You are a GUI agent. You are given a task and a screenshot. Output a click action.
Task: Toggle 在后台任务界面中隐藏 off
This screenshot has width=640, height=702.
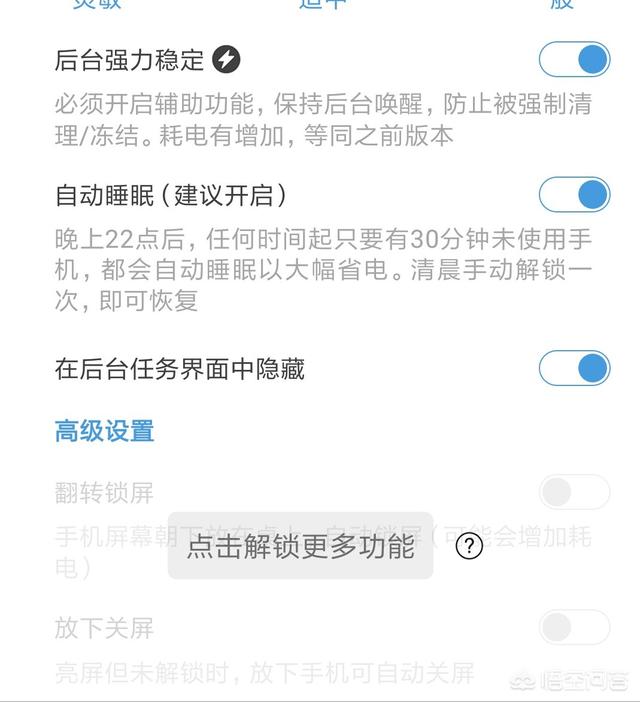point(574,369)
